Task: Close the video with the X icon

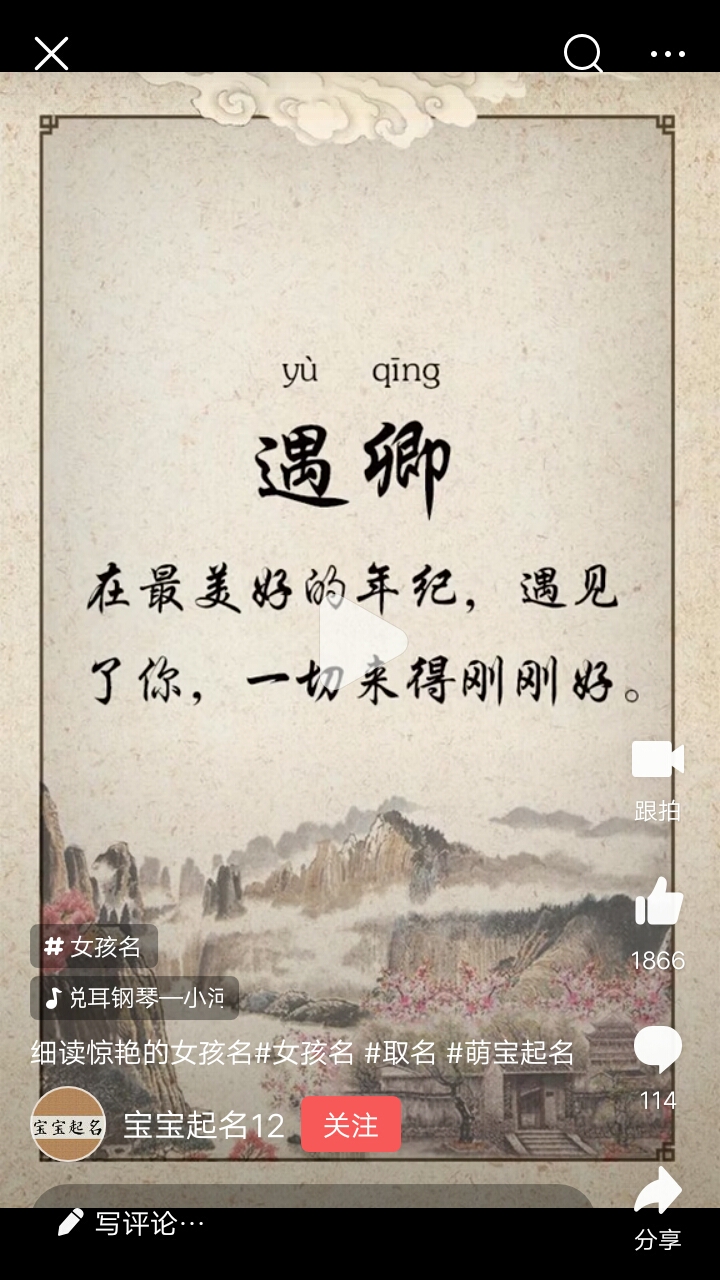Action: click(x=51, y=53)
